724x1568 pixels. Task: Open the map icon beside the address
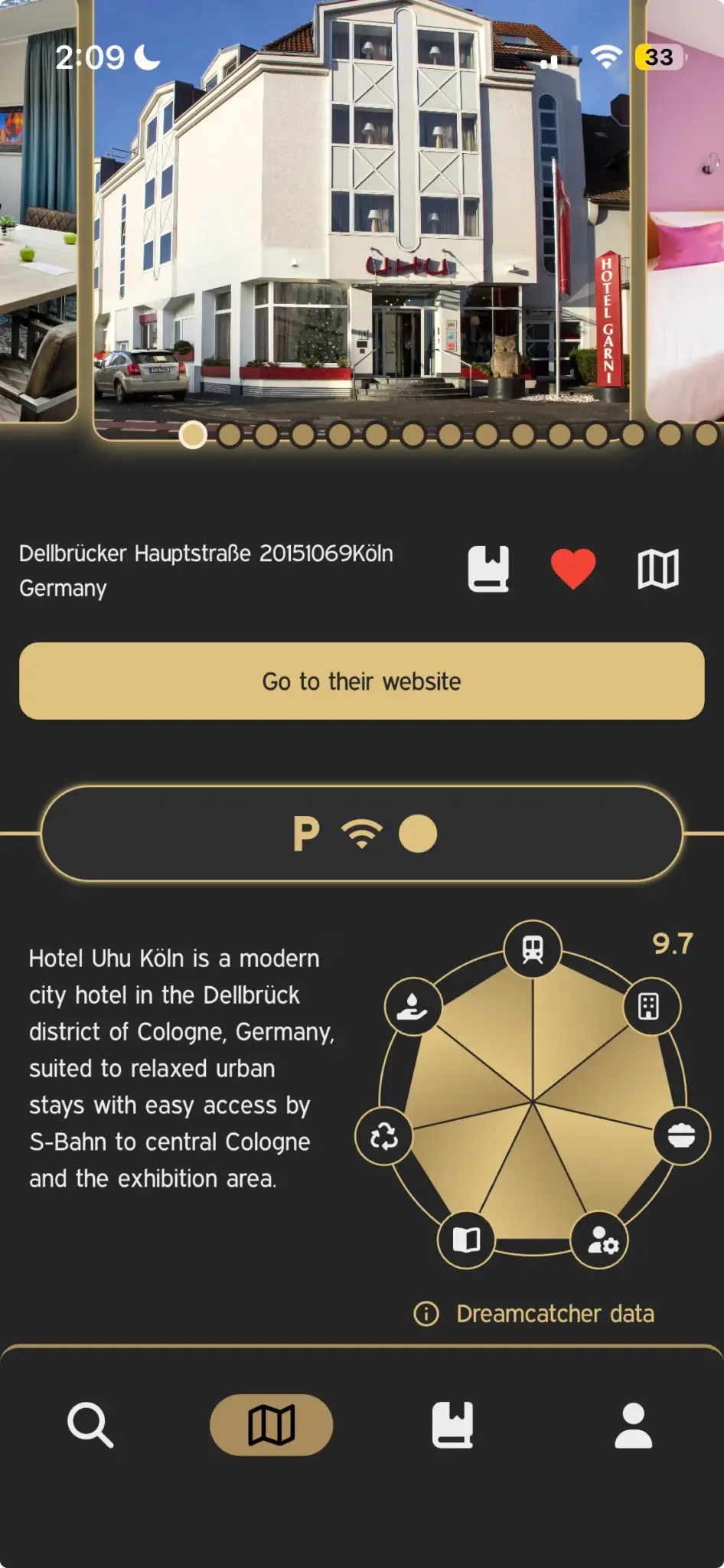658,569
